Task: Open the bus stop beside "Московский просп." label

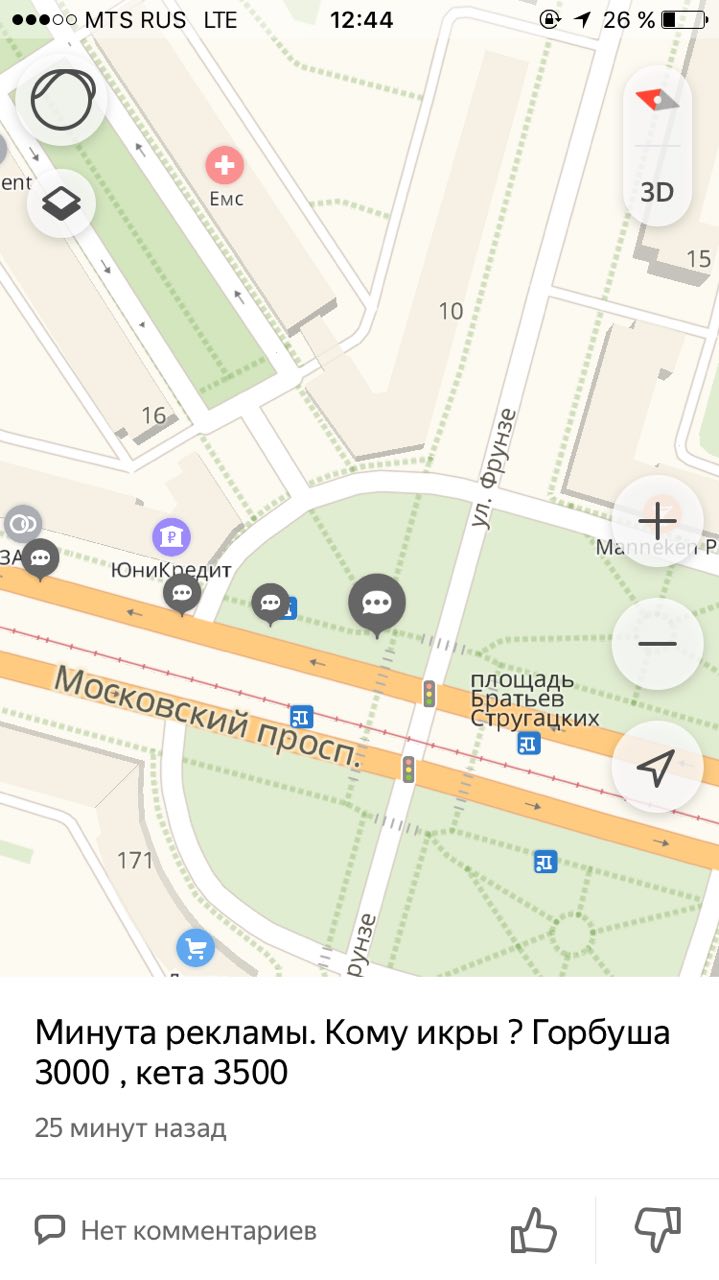Action: [x=301, y=716]
